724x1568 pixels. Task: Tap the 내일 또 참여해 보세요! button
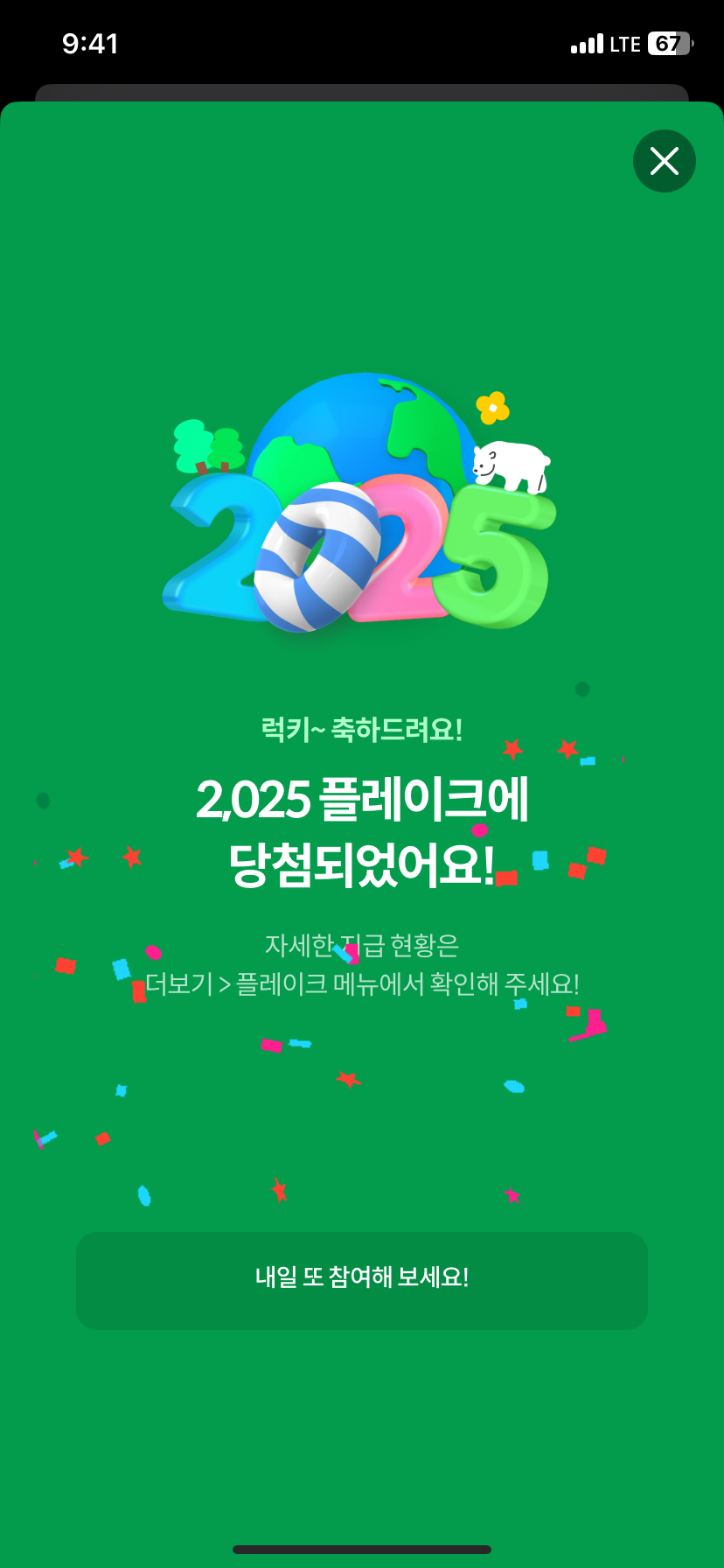[362, 1279]
